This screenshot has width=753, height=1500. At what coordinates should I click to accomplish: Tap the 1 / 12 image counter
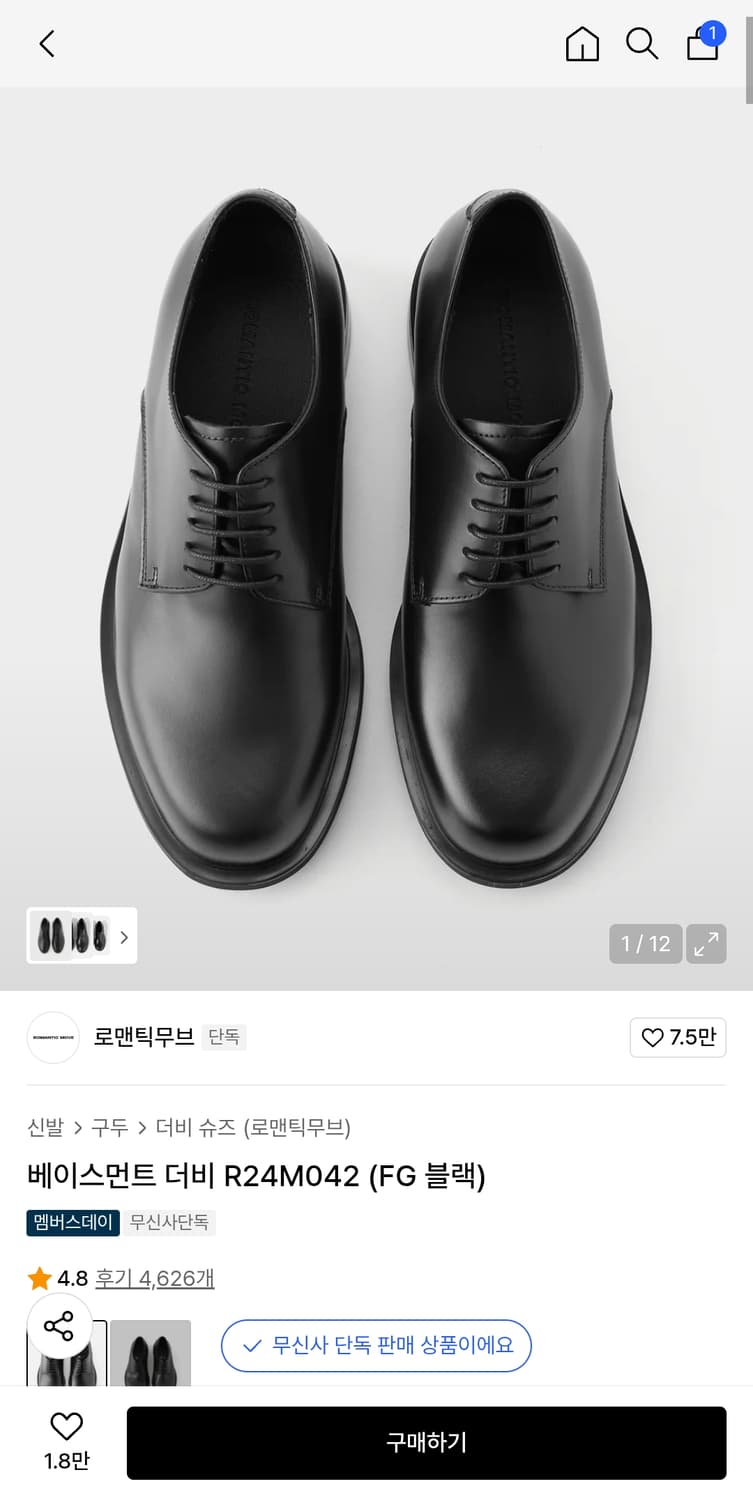coord(645,943)
